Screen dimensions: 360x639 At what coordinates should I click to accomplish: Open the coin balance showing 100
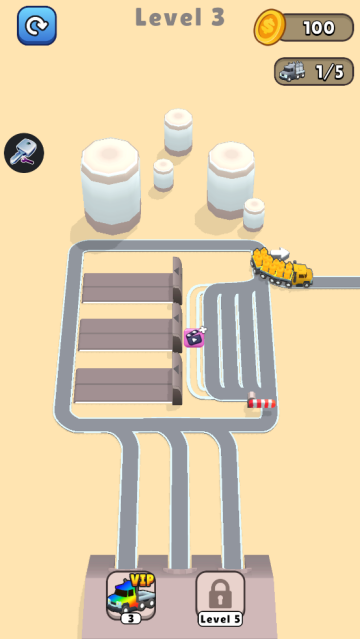point(304,27)
